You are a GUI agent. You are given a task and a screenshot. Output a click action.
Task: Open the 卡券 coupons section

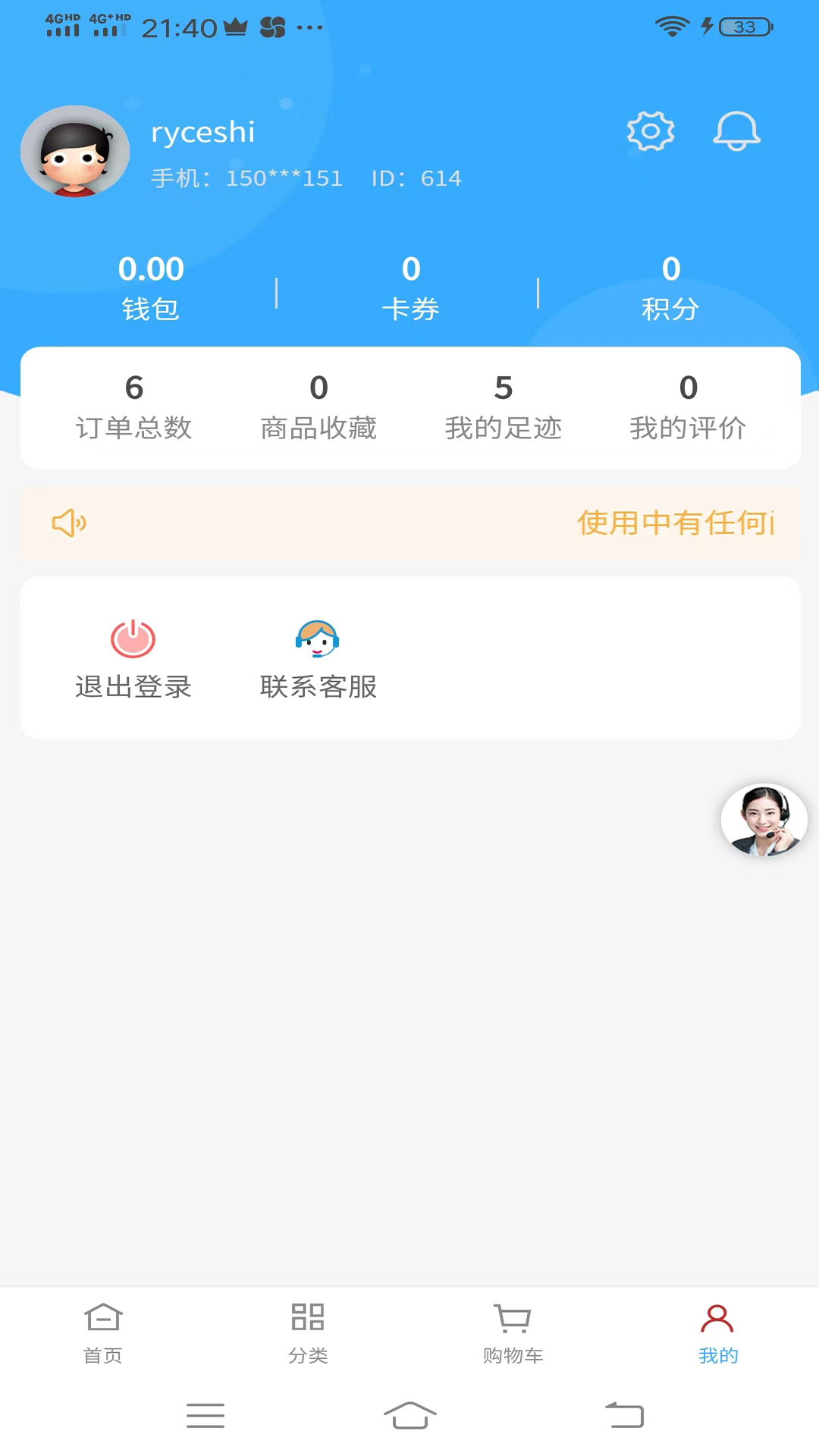[410, 287]
